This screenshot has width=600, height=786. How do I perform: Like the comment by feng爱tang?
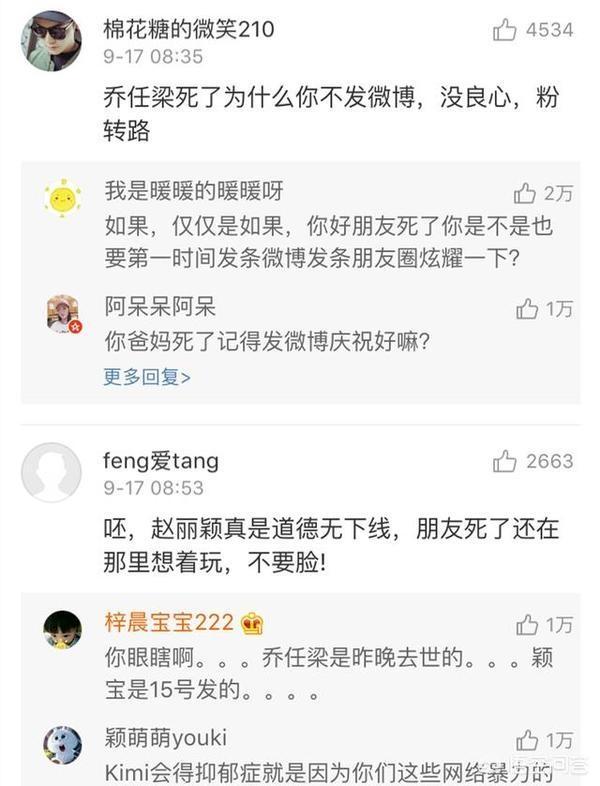tap(506, 461)
